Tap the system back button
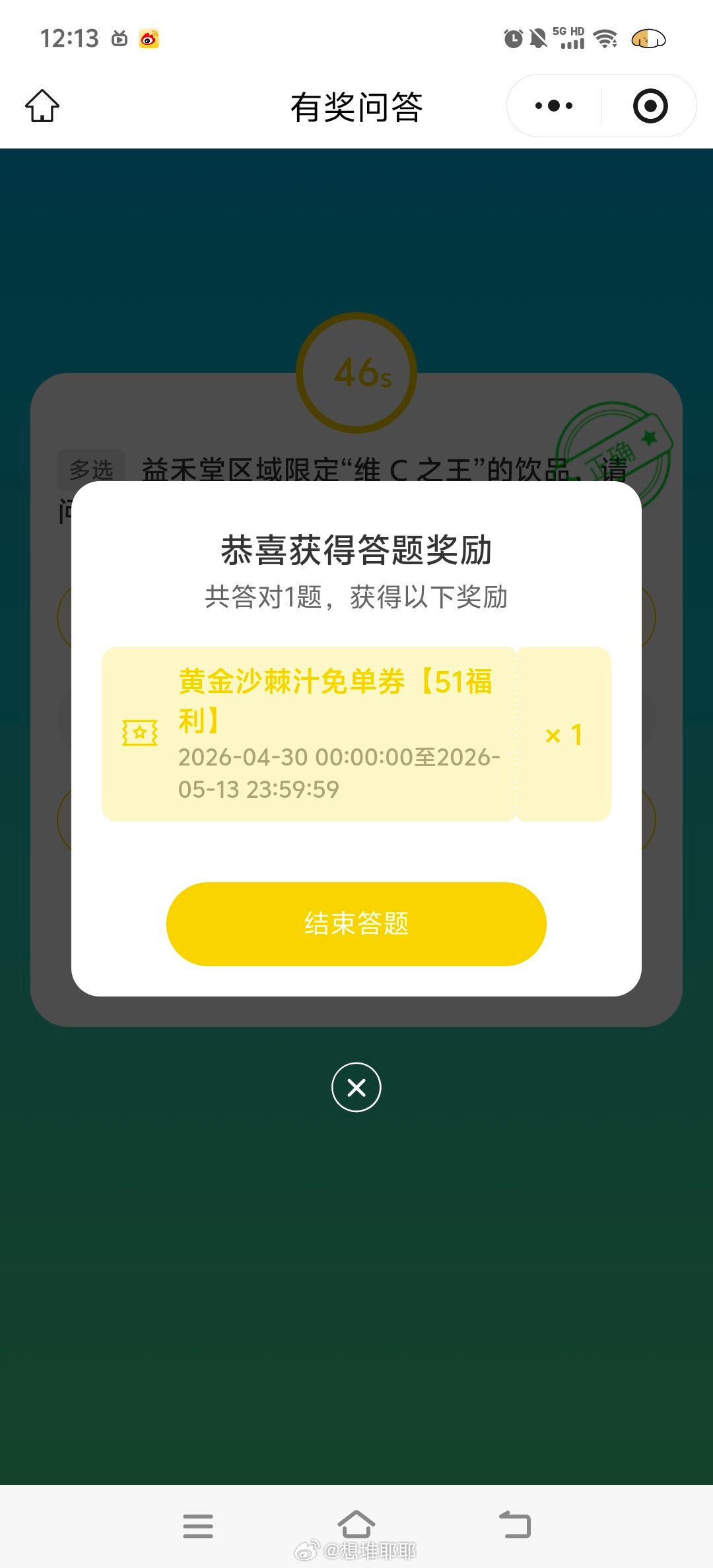This screenshot has width=713, height=1568. coord(515,1525)
